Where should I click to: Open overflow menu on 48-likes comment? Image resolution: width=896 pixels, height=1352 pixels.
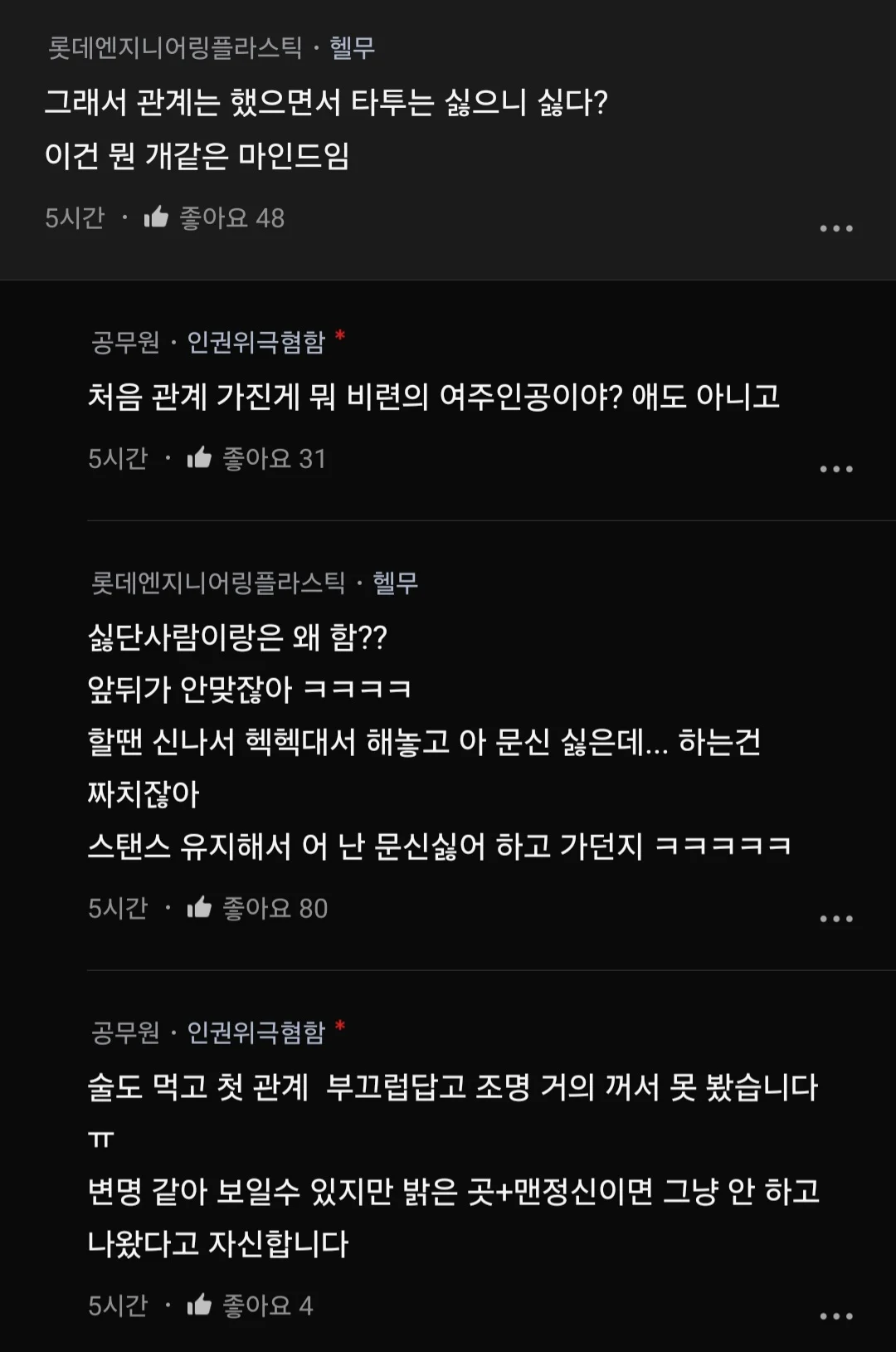pos(835,228)
